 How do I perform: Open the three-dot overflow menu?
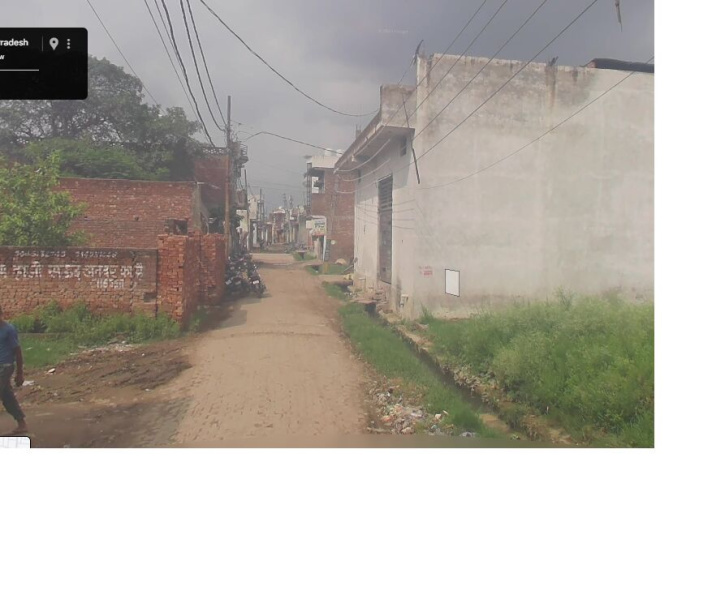[69, 44]
